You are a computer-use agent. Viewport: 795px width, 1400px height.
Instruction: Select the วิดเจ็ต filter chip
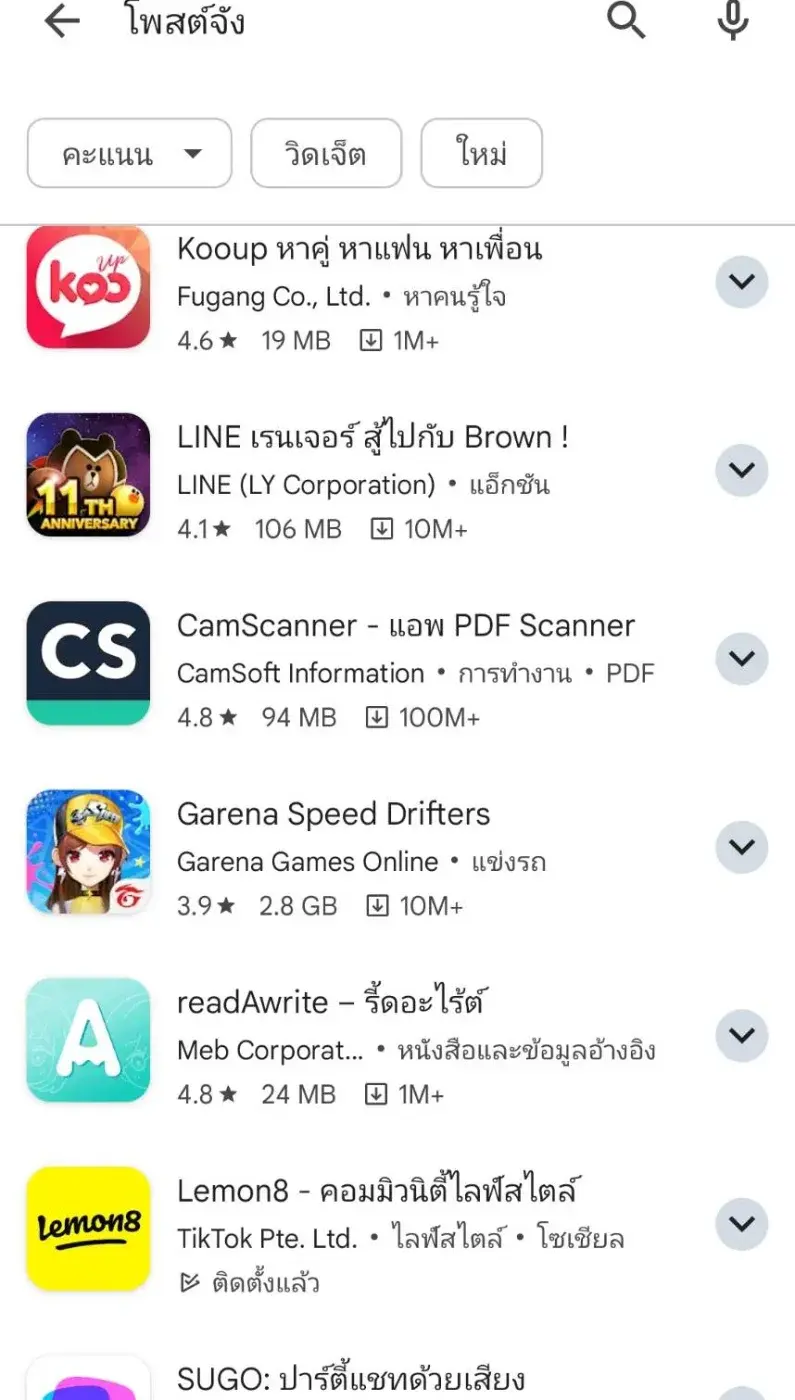(326, 154)
